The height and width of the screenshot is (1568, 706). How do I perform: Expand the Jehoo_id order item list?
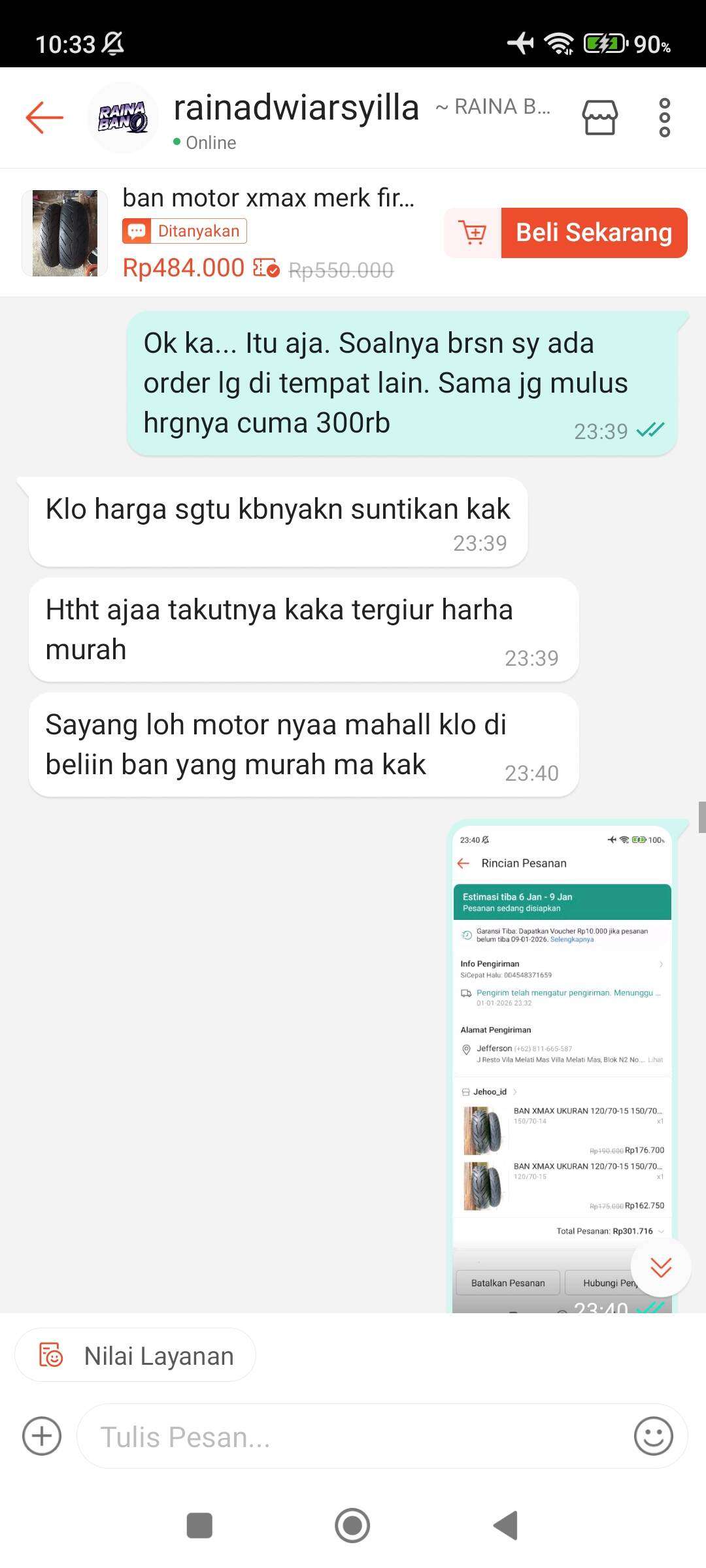pos(490,1091)
